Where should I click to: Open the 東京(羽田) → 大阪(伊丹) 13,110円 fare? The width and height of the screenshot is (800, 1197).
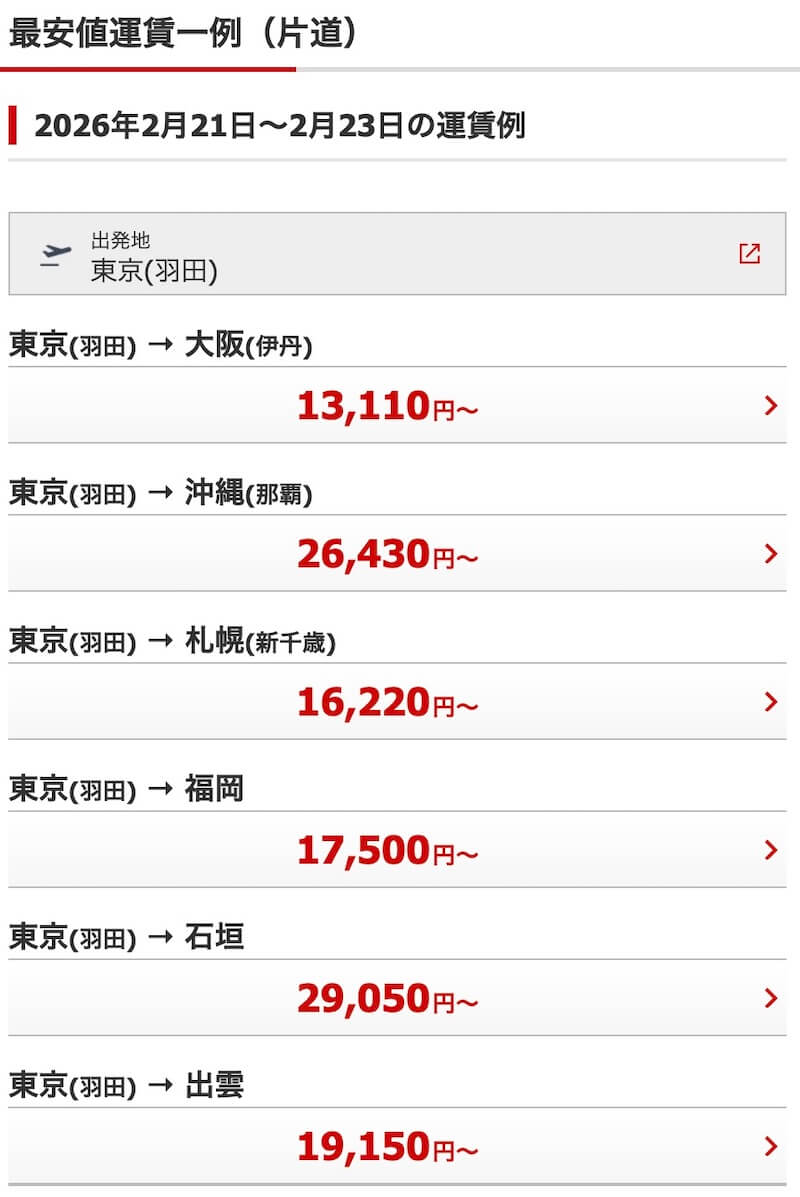coord(397,405)
